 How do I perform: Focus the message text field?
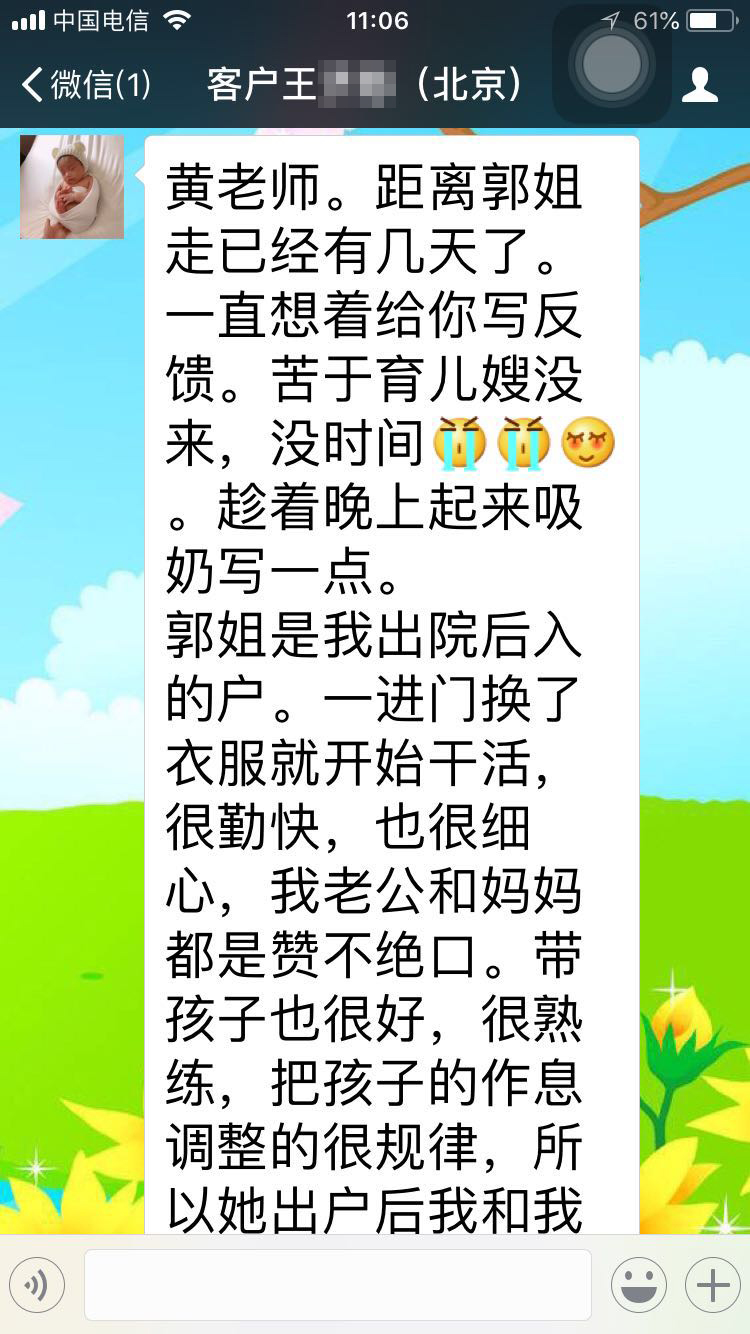coord(337,1285)
